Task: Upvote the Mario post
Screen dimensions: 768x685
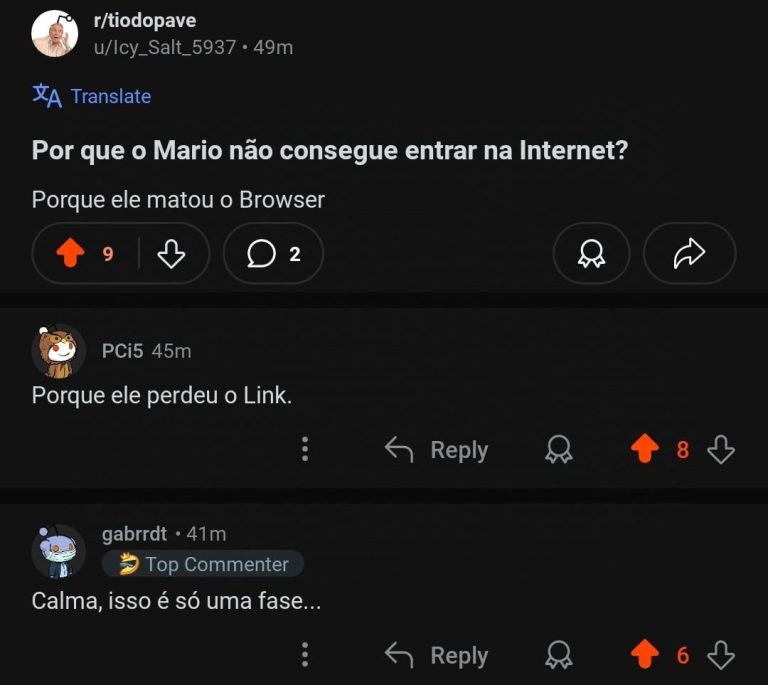Action: pos(69,254)
